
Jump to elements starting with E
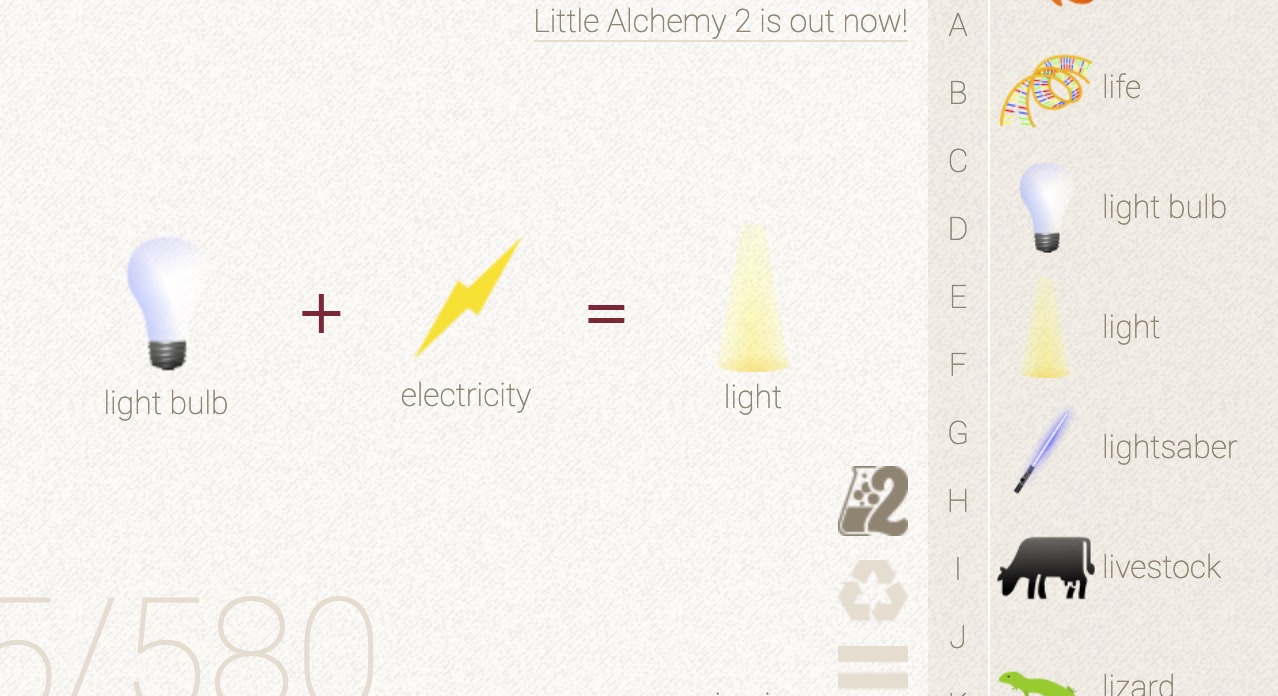coord(958,297)
